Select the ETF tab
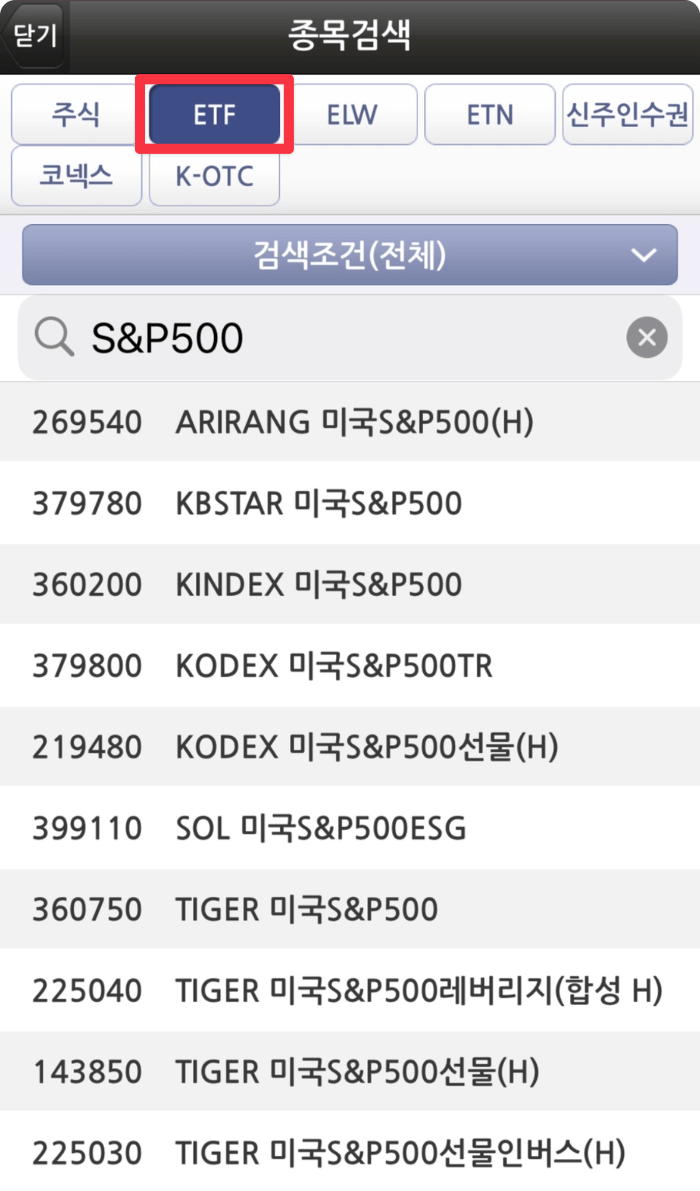This screenshot has height=1191, width=700. 214,115
